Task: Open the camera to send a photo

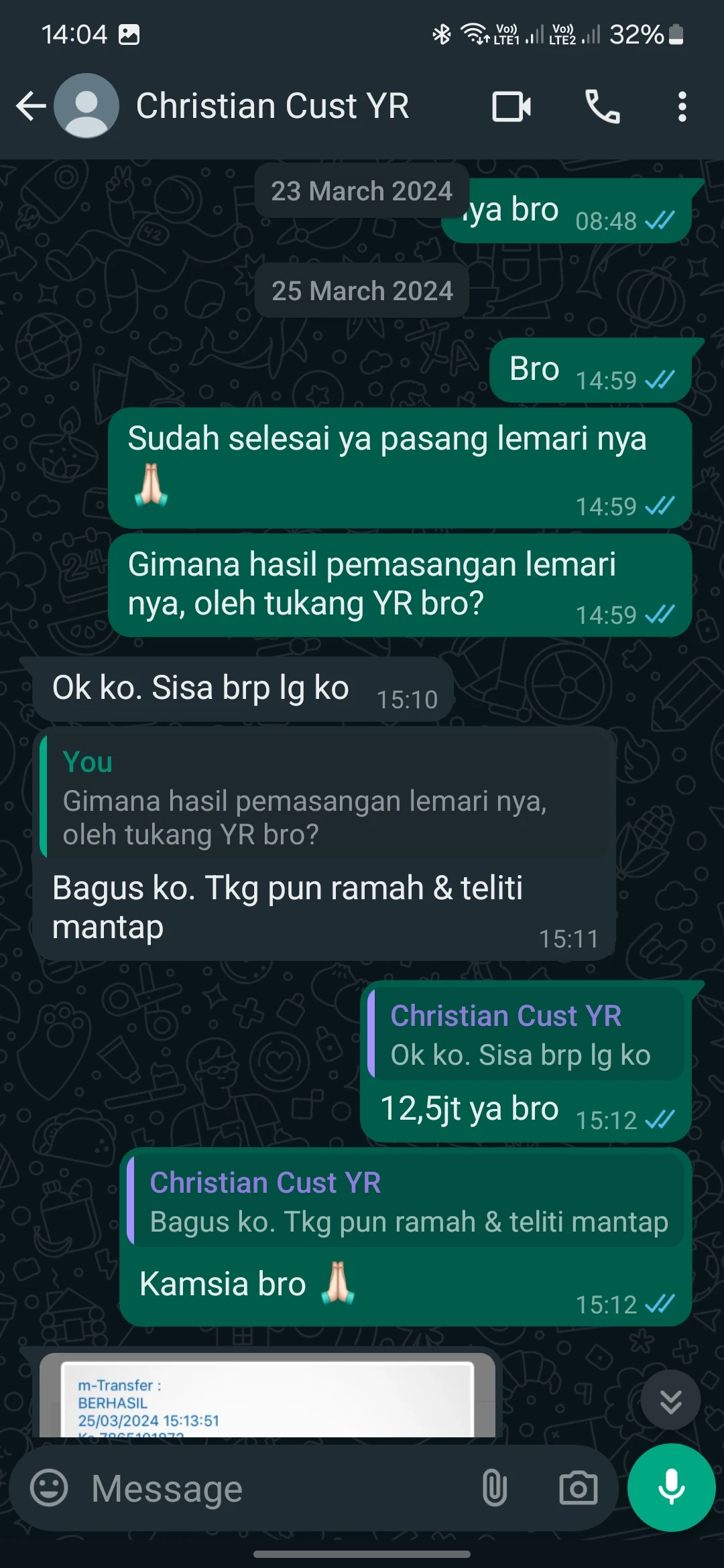Action: pos(578,1488)
